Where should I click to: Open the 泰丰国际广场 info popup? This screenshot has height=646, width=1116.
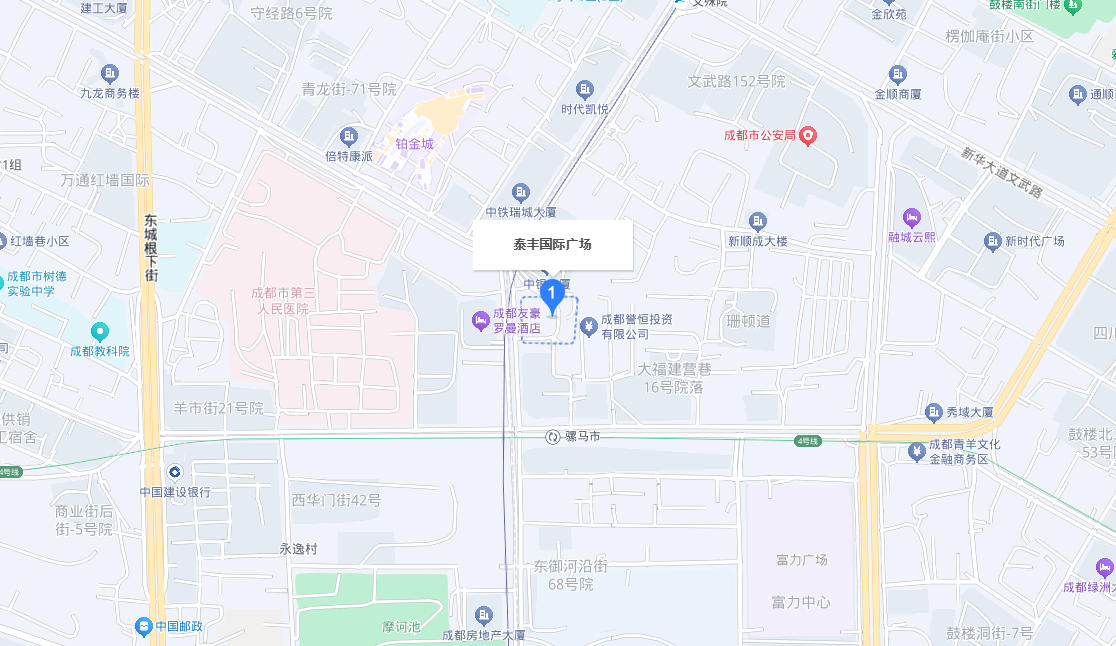(x=552, y=244)
